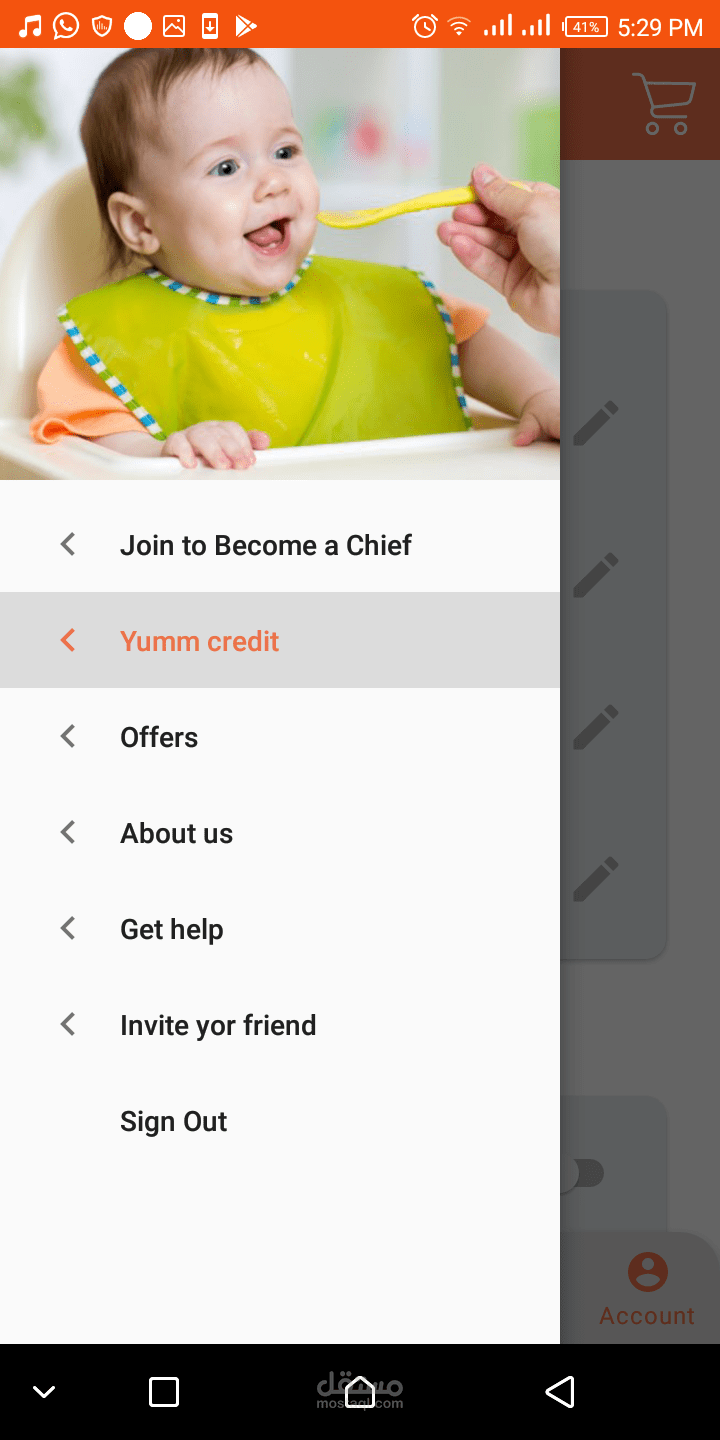This screenshot has height=1440, width=720.
Task: Tap Sign Out in the drawer
Action: [x=174, y=1121]
